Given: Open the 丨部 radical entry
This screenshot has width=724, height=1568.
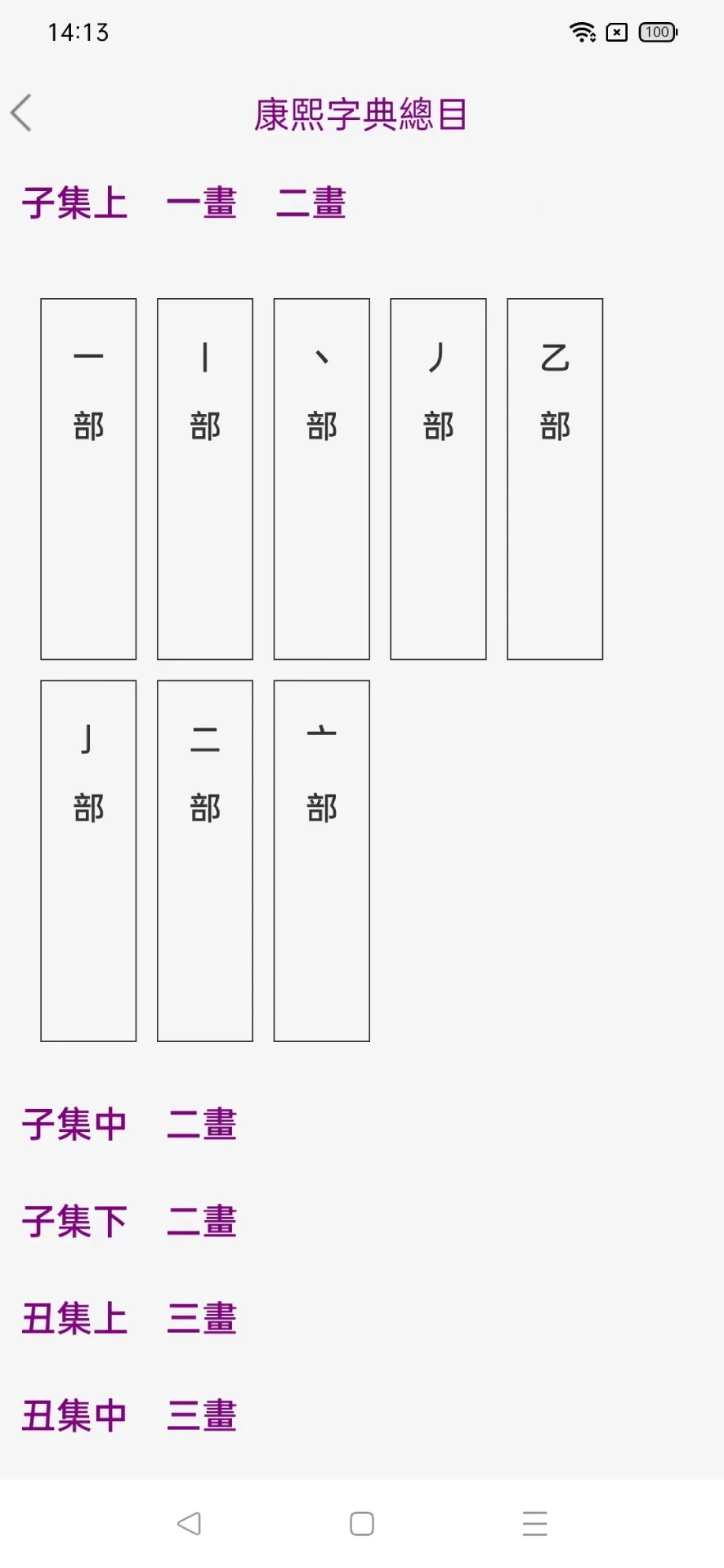Looking at the screenshot, I should point(204,478).
